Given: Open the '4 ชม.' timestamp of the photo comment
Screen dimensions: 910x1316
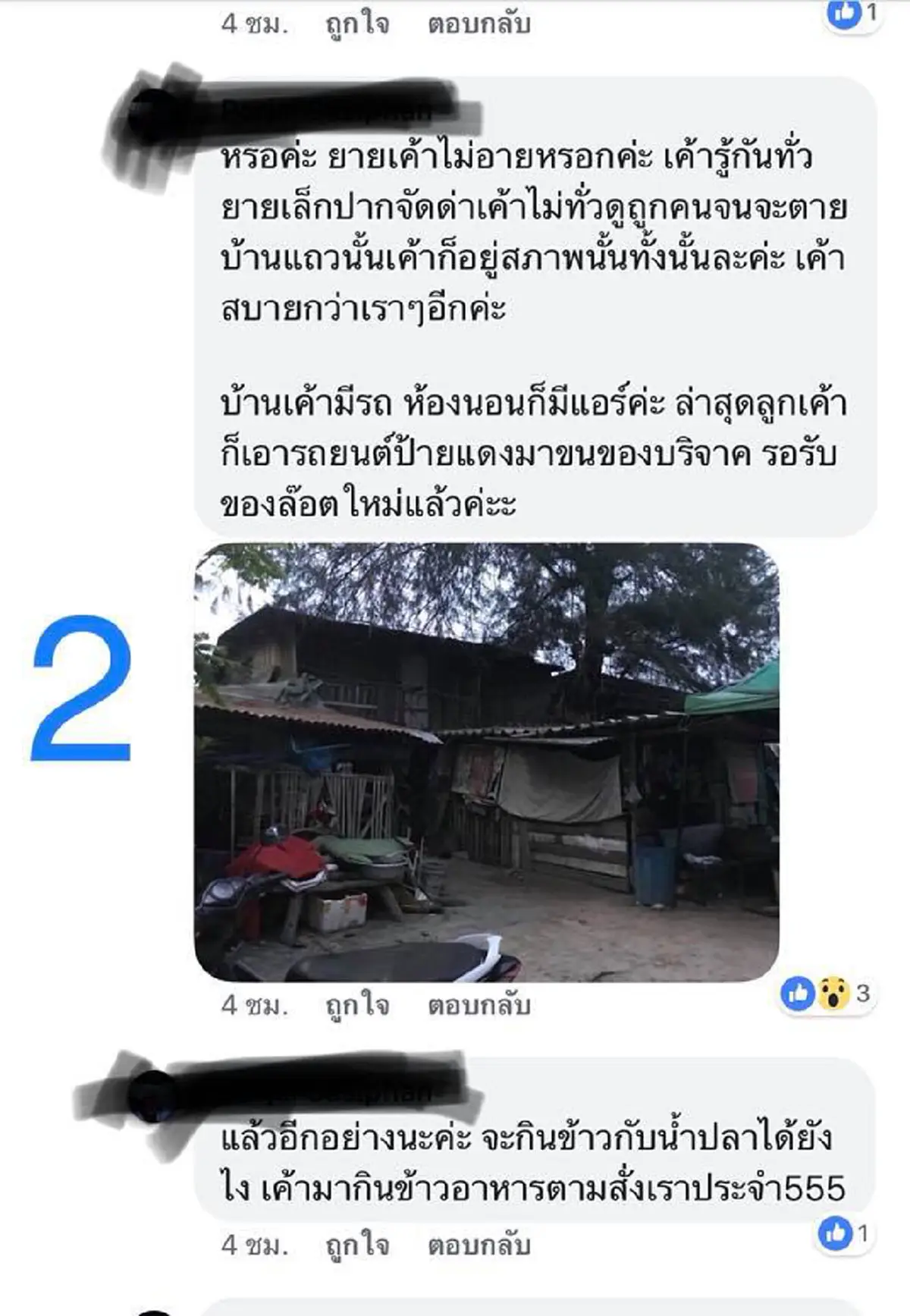Looking at the screenshot, I should (247, 1003).
